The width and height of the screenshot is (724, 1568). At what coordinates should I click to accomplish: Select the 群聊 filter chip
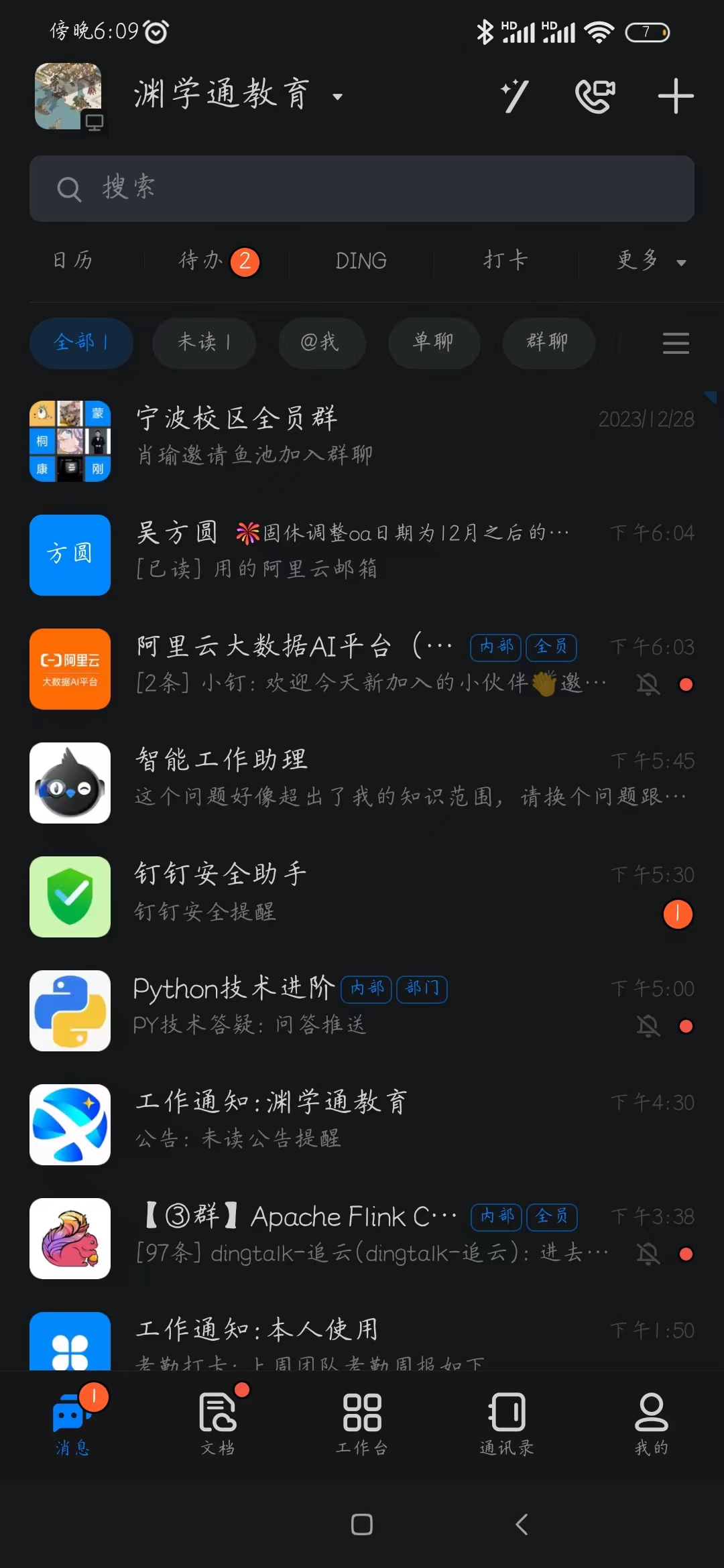click(x=548, y=343)
